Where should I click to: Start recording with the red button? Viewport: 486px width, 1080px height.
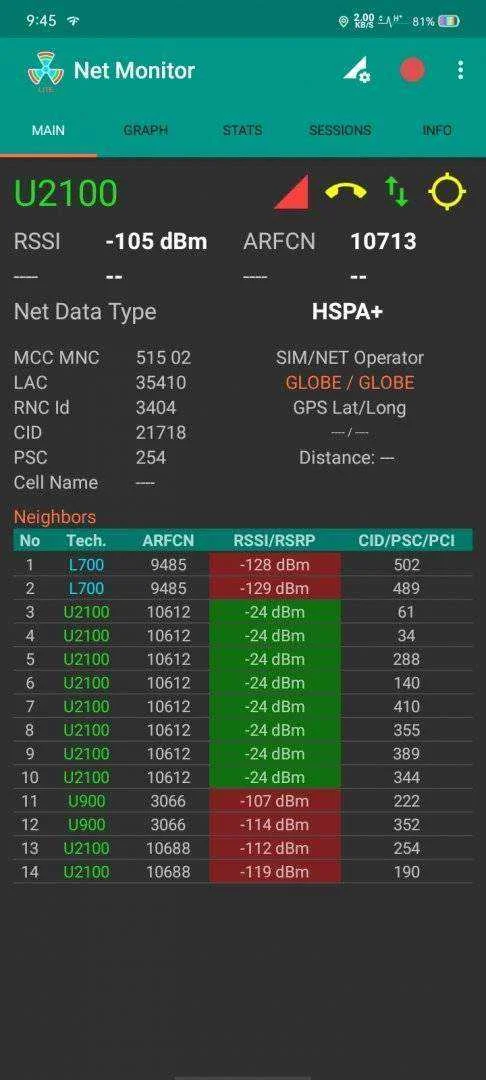point(412,70)
